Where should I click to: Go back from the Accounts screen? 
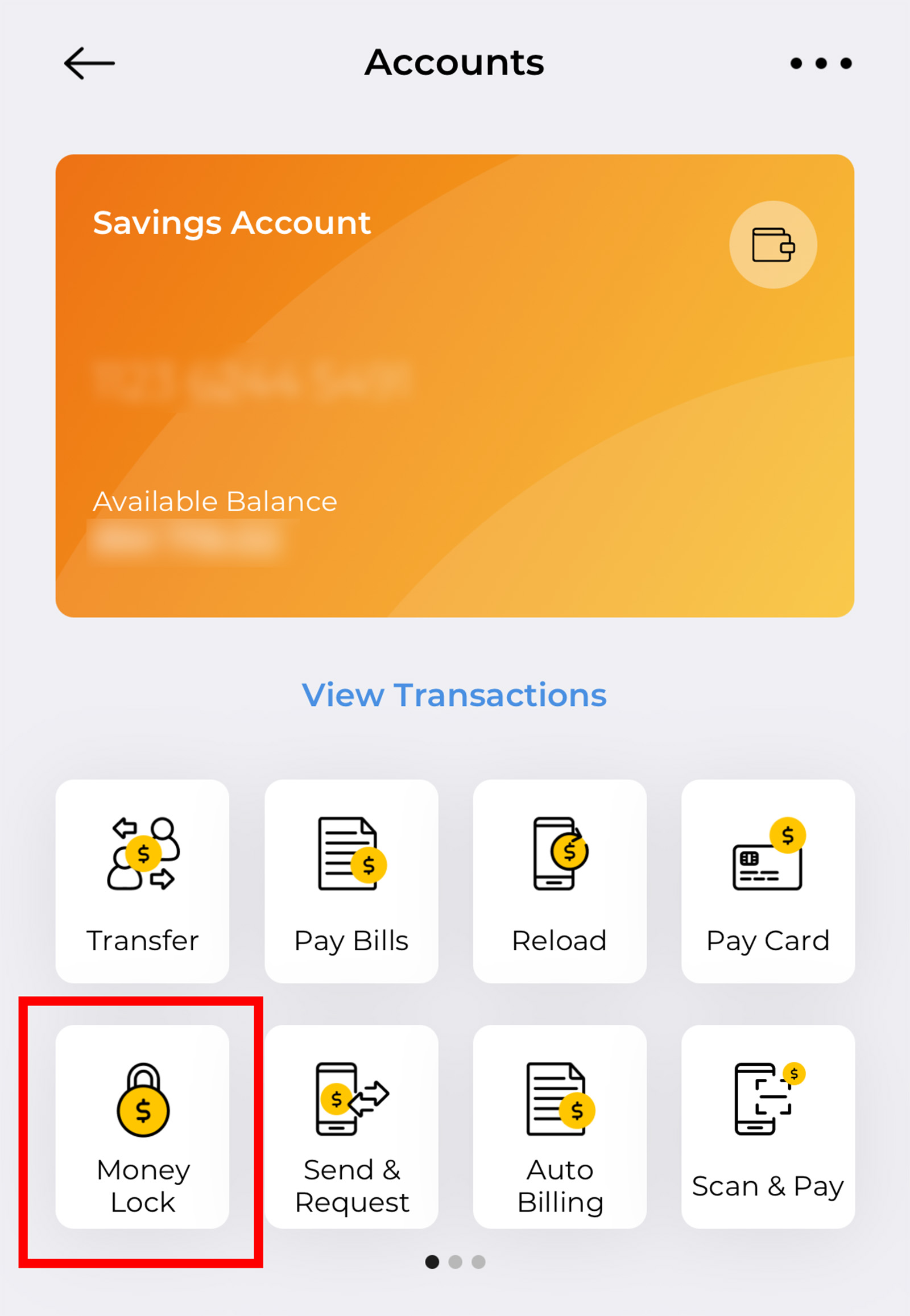pyautogui.click(x=89, y=63)
